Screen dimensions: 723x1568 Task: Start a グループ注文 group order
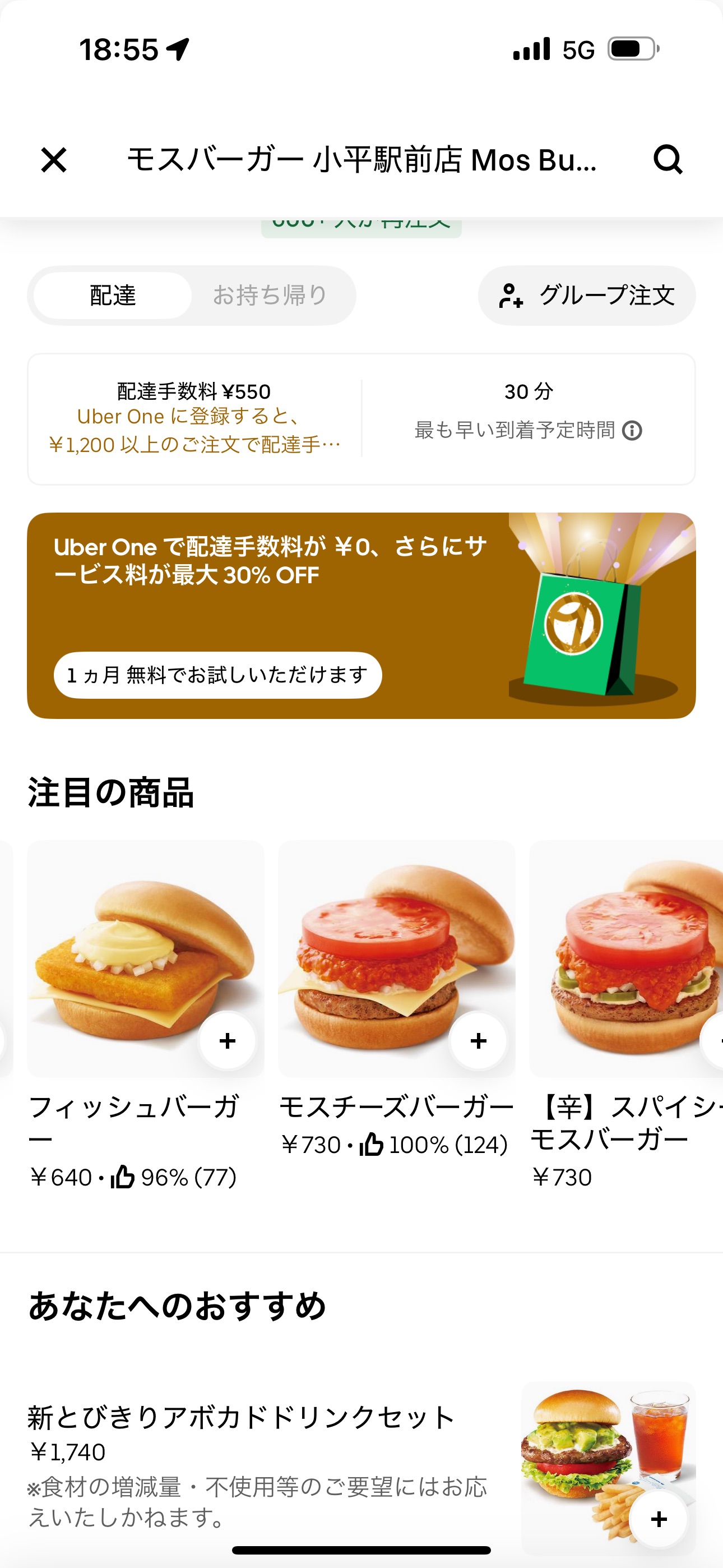pos(587,295)
